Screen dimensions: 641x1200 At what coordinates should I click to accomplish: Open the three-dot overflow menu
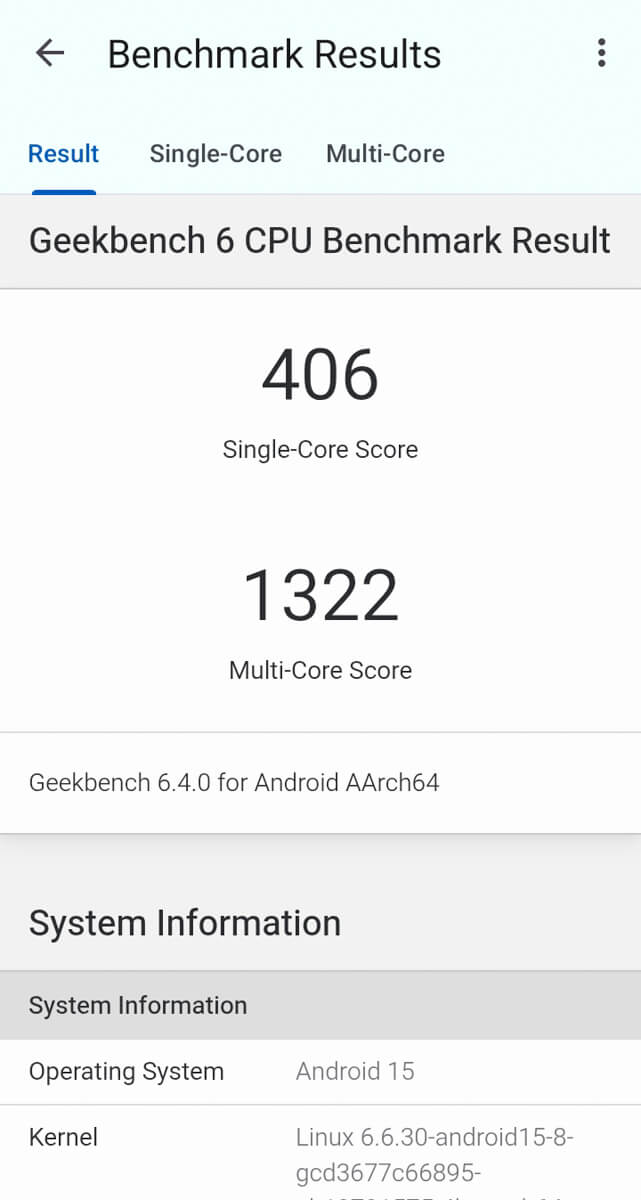pos(601,53)
